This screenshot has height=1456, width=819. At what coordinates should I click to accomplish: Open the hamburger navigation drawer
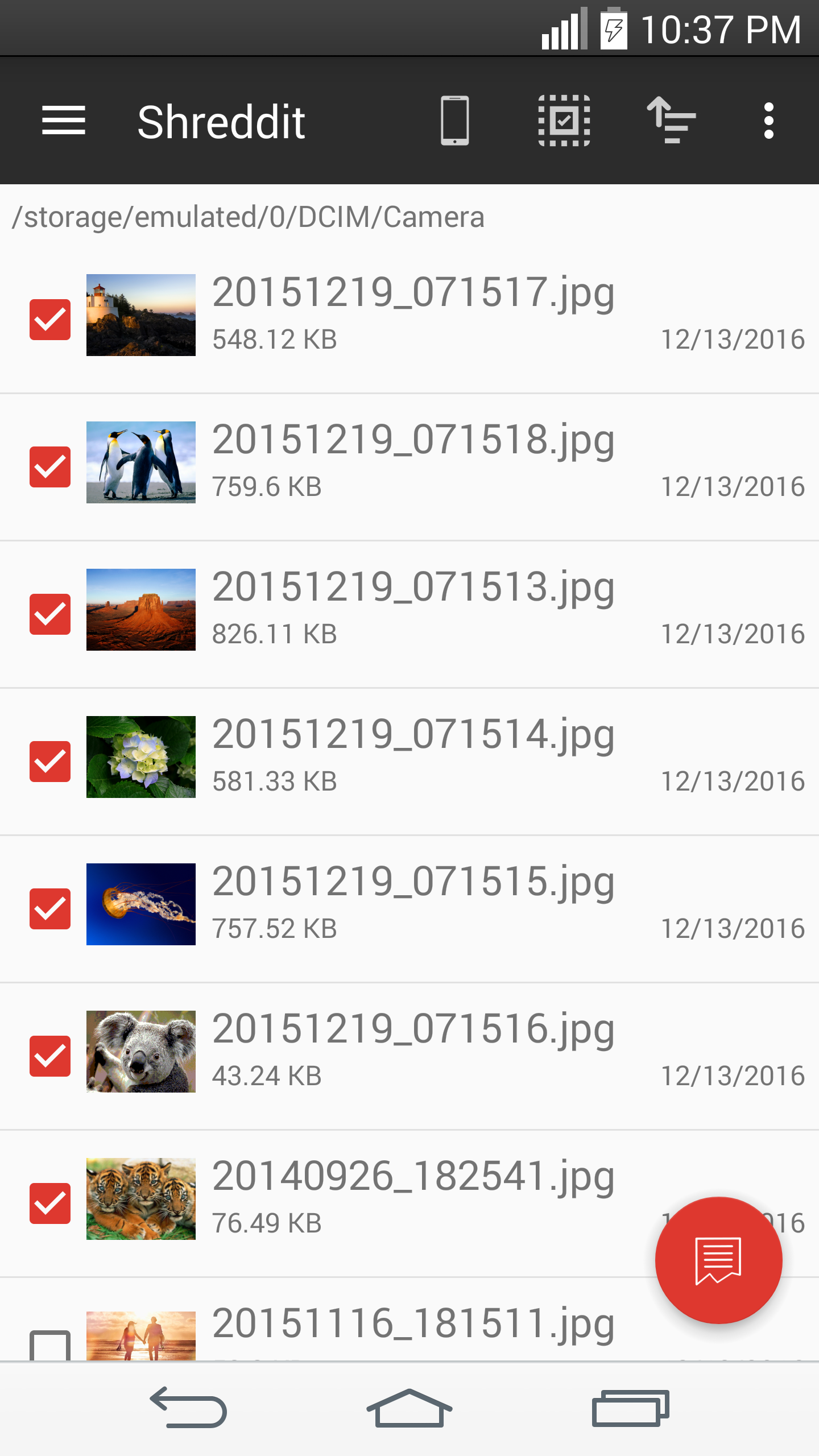click(64, 121)
